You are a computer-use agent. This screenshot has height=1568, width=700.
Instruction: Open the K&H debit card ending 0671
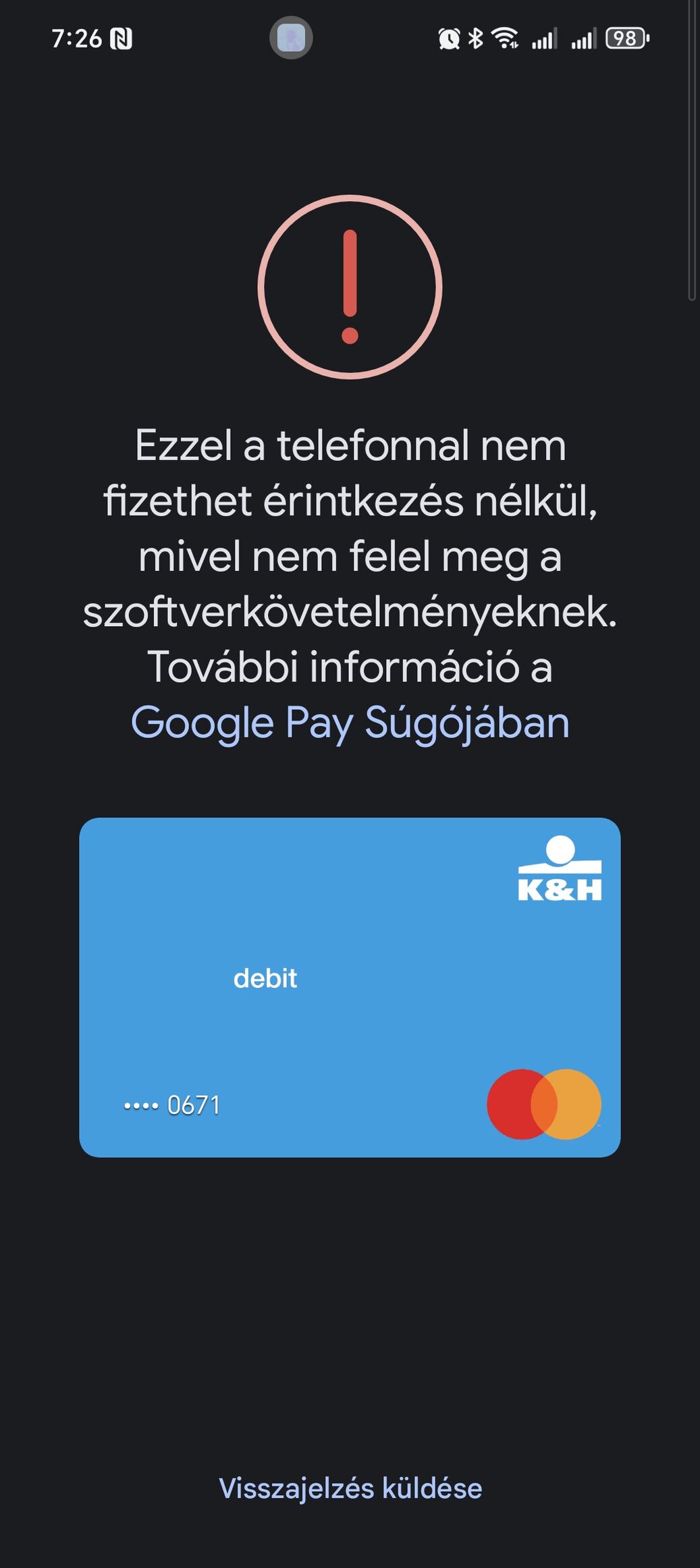350,987
